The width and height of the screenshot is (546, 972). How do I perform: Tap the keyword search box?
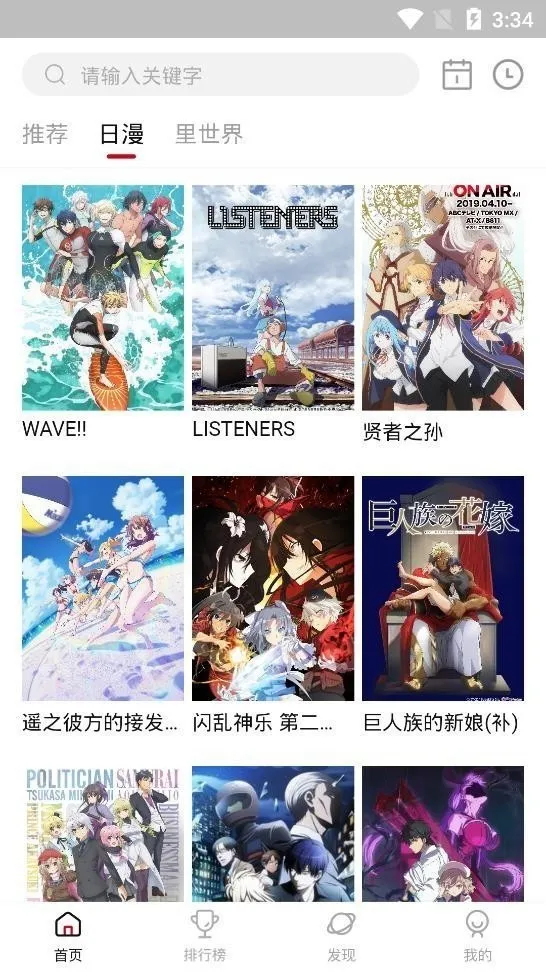pyautogui.click(x=220, y=75)
